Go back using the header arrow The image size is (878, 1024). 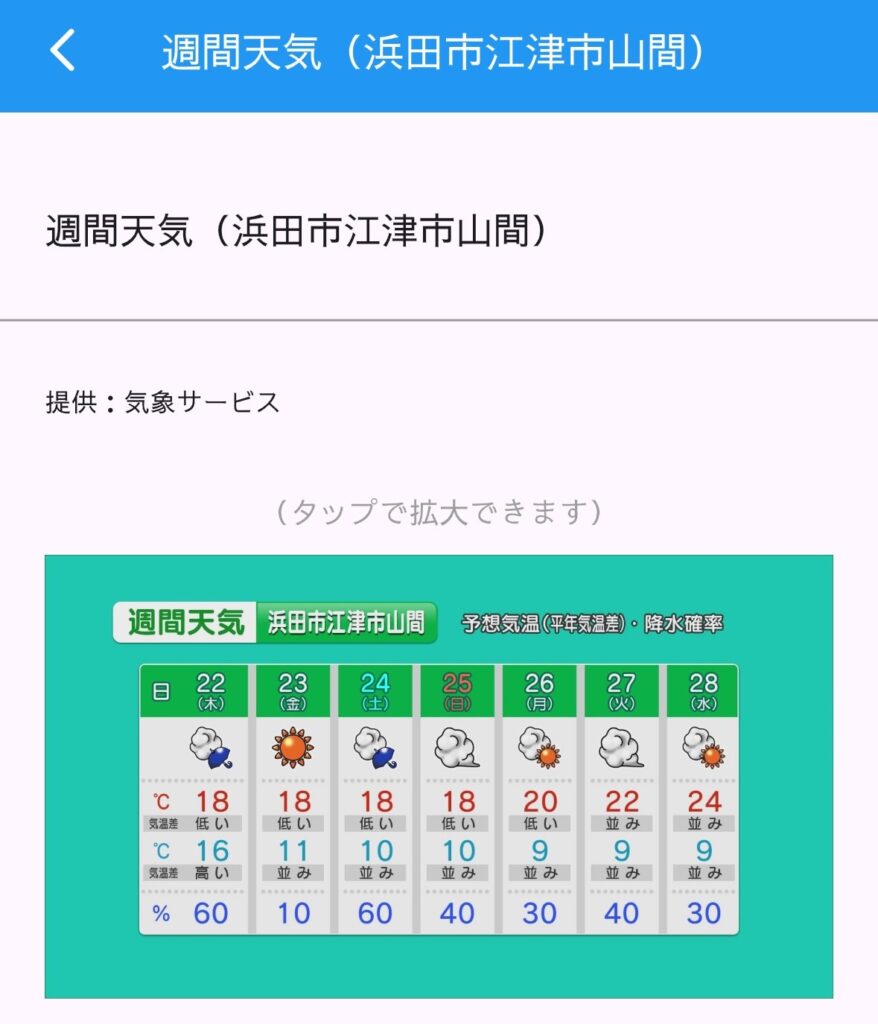click(63, 51)
